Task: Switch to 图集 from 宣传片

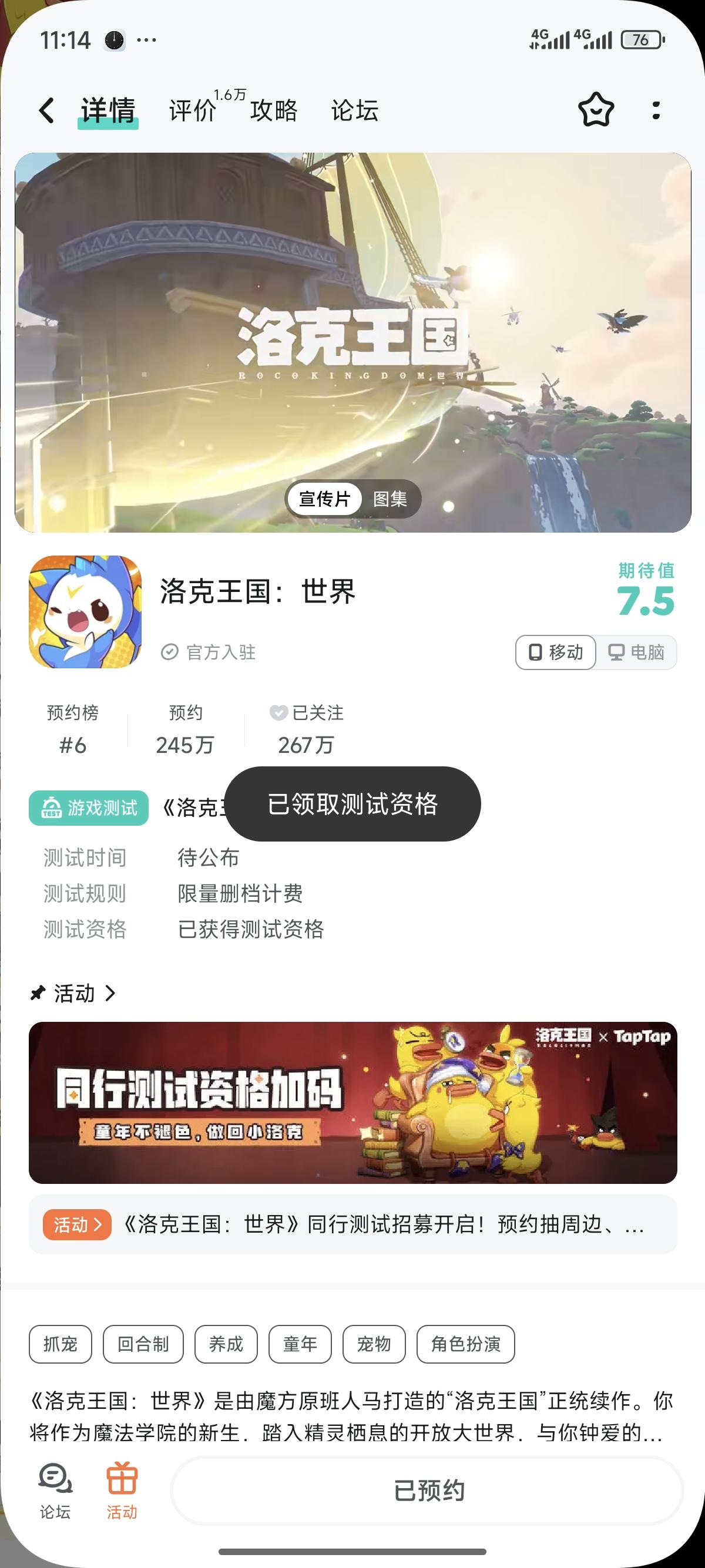Action: pos(391,499)
